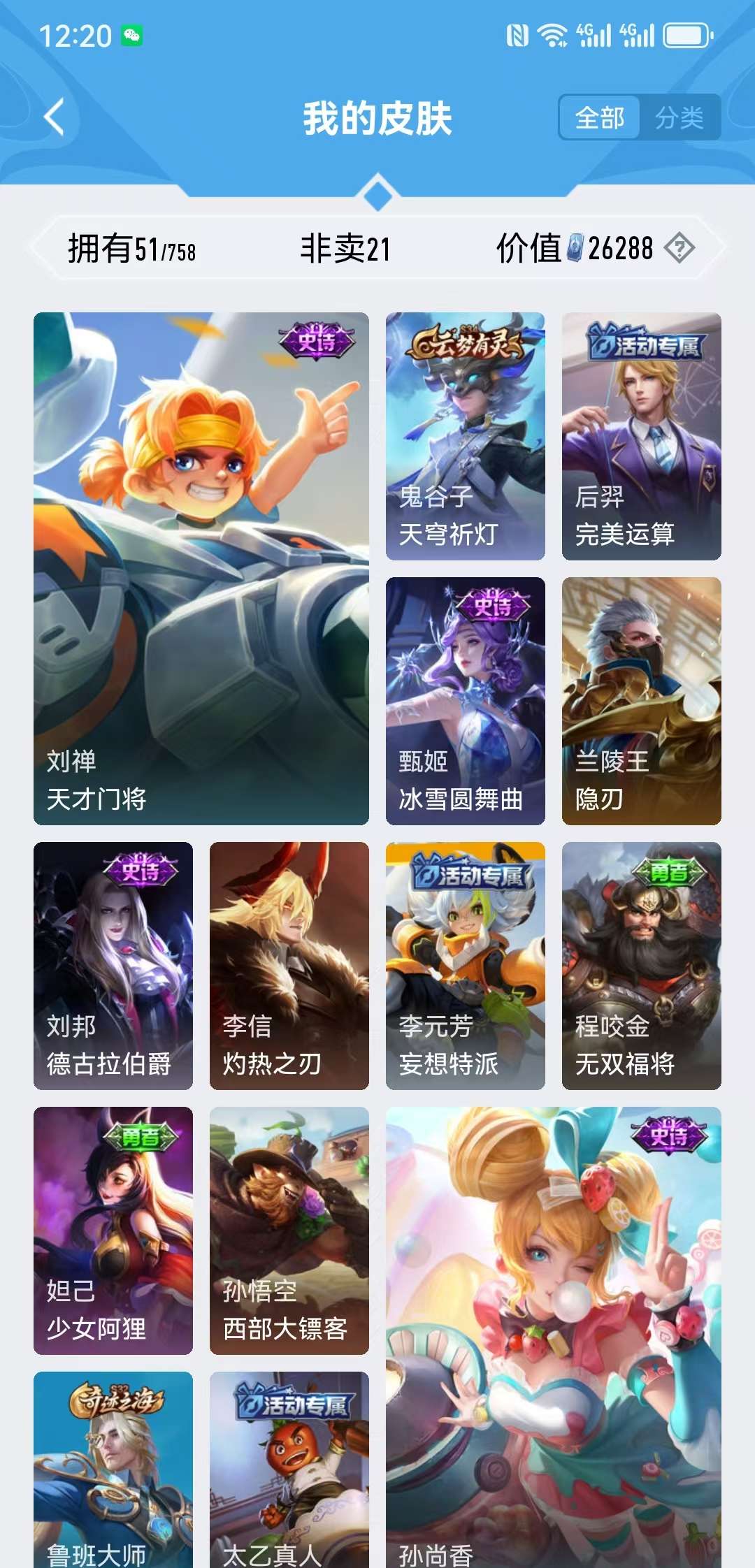Image resolution: width=755 pixels, height=1568 pixels.
Task: View the 甄姬 冰雪圆舞曲 skin
Action: pyautogui.click(x=466, y=699)
